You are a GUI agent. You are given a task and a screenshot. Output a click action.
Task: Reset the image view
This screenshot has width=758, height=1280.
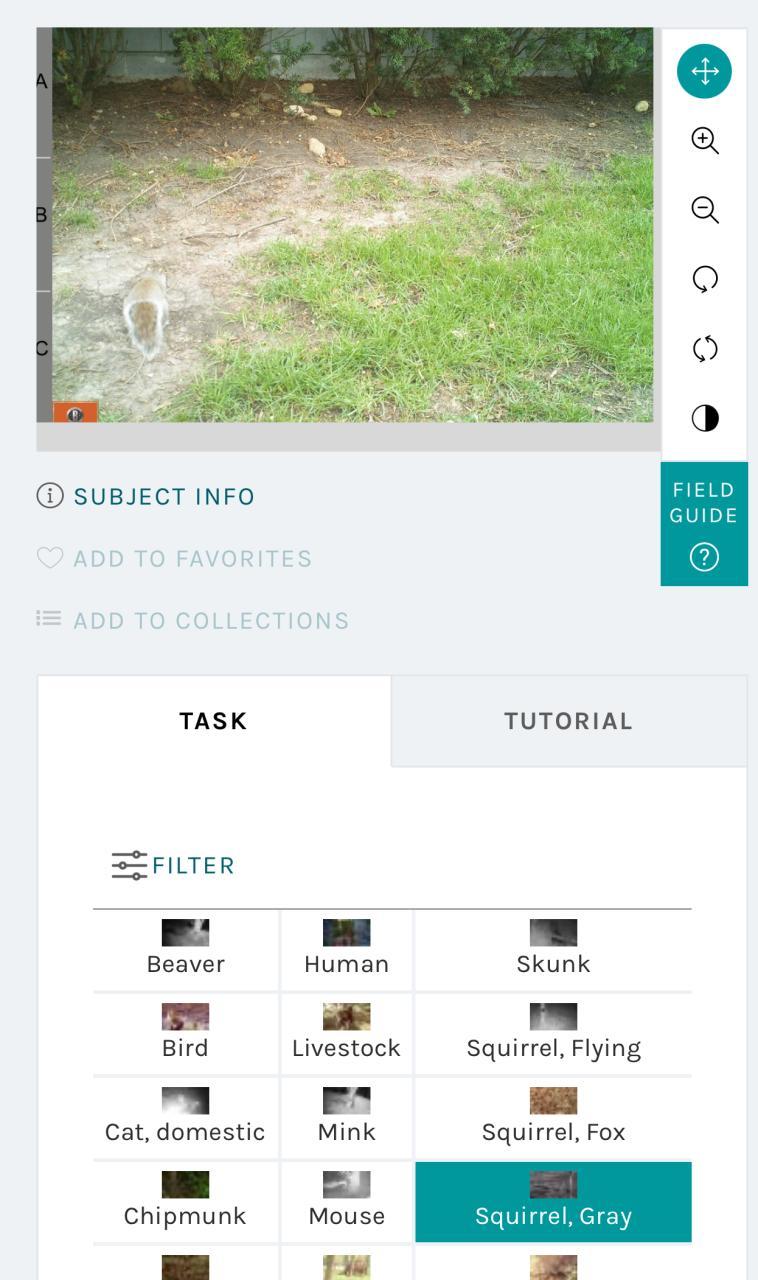(x=704, y=349)
